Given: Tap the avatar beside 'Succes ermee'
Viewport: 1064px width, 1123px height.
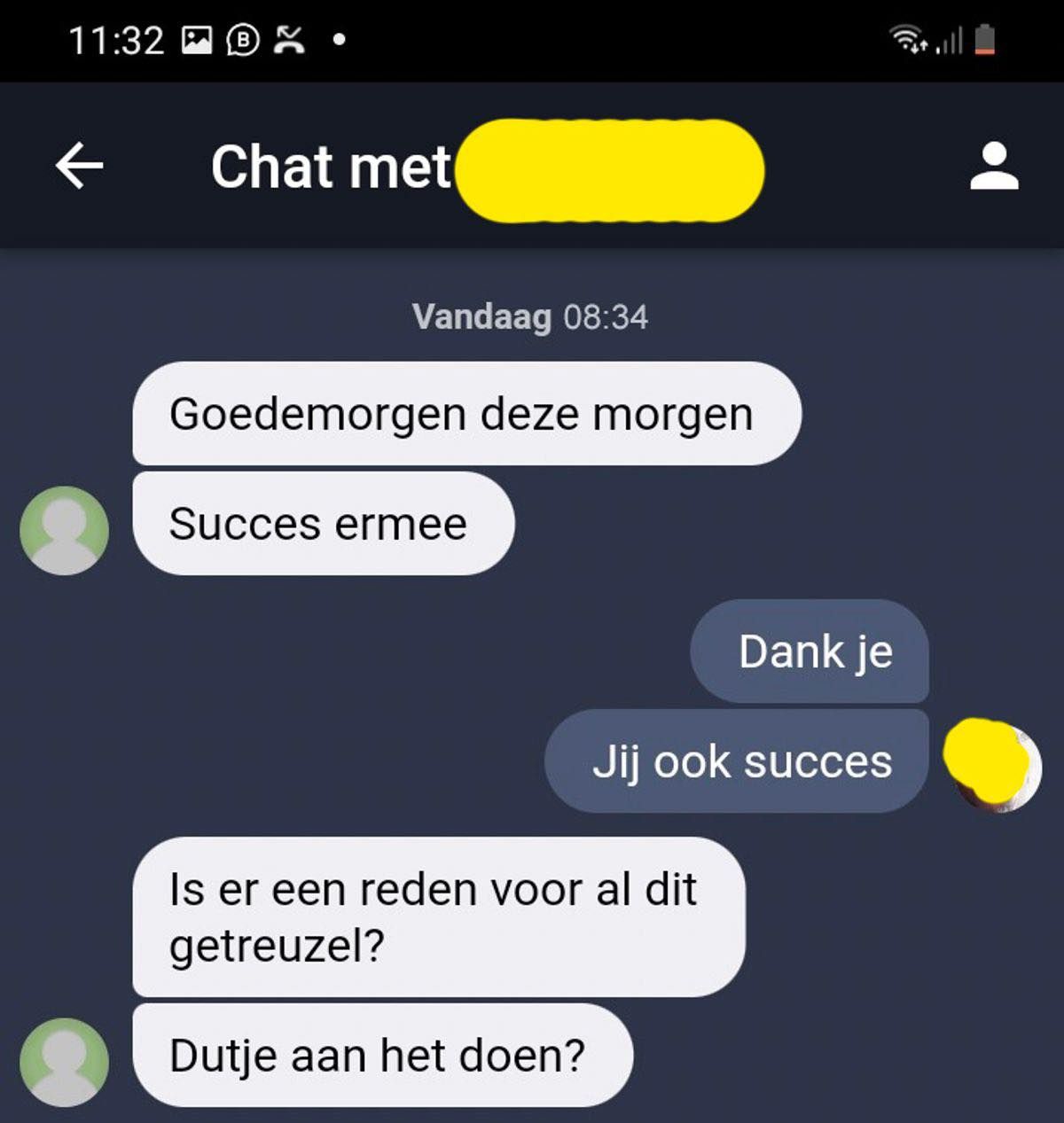Looking at the screenshot, I should (65, 530).
